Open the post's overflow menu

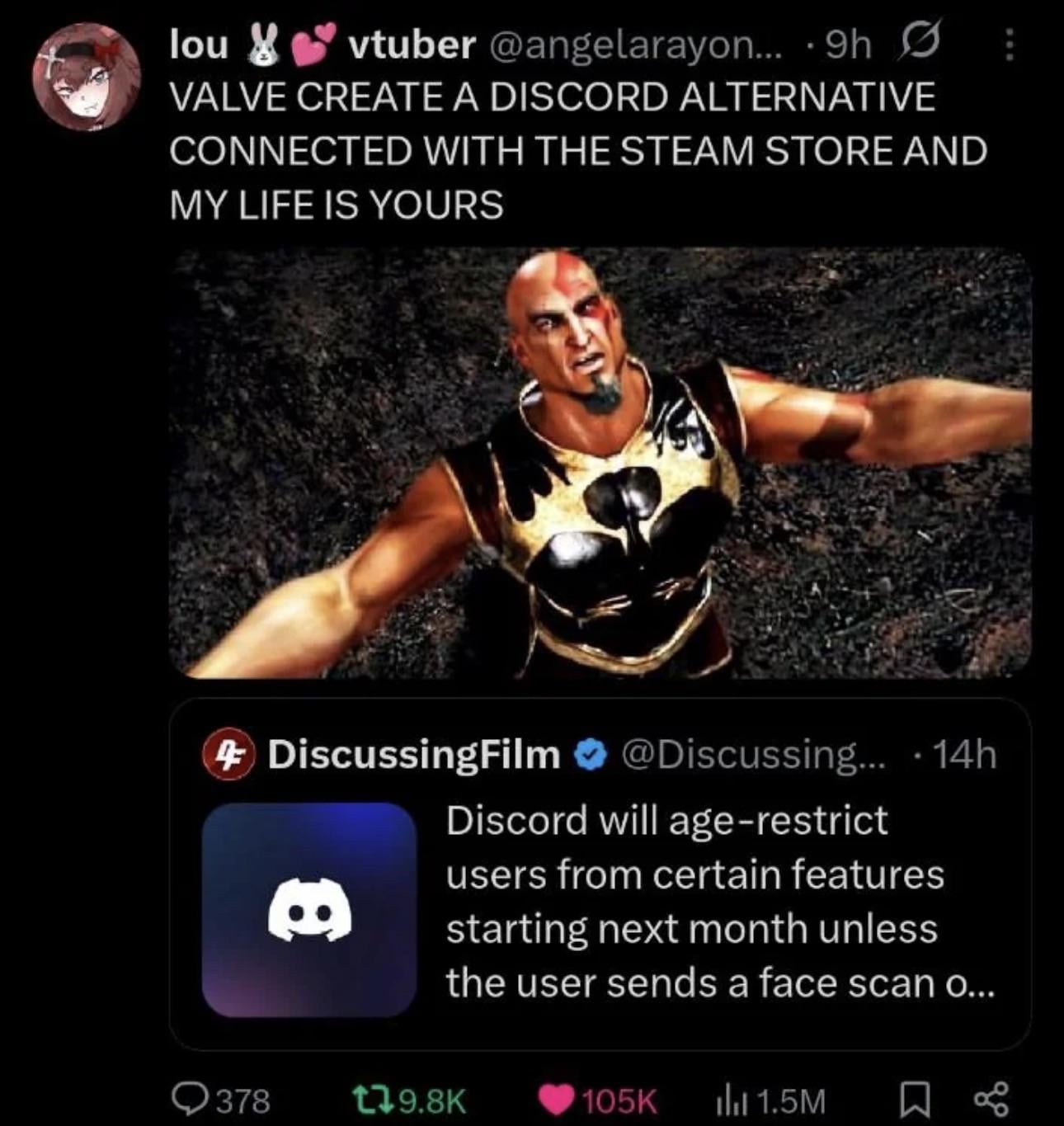tap(1007, 45)
